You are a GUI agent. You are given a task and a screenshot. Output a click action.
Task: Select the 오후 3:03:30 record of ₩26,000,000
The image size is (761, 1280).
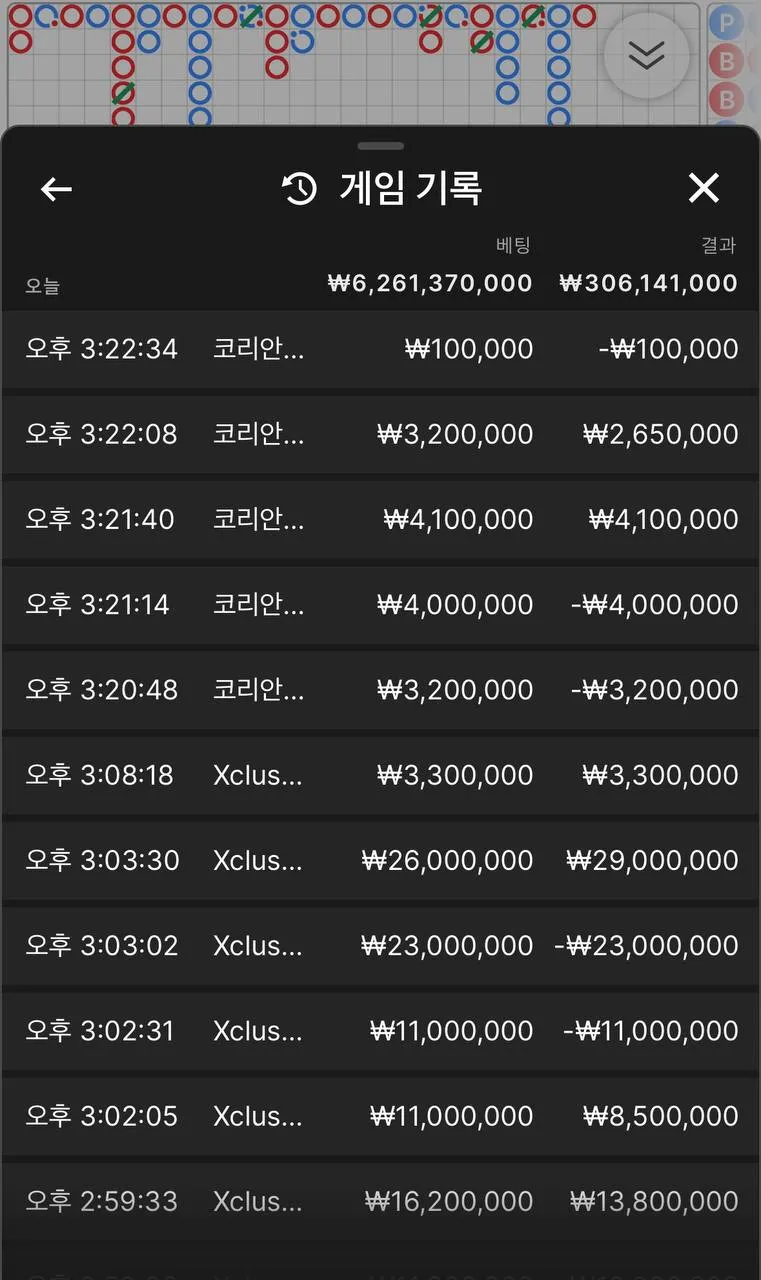[380, 860]
